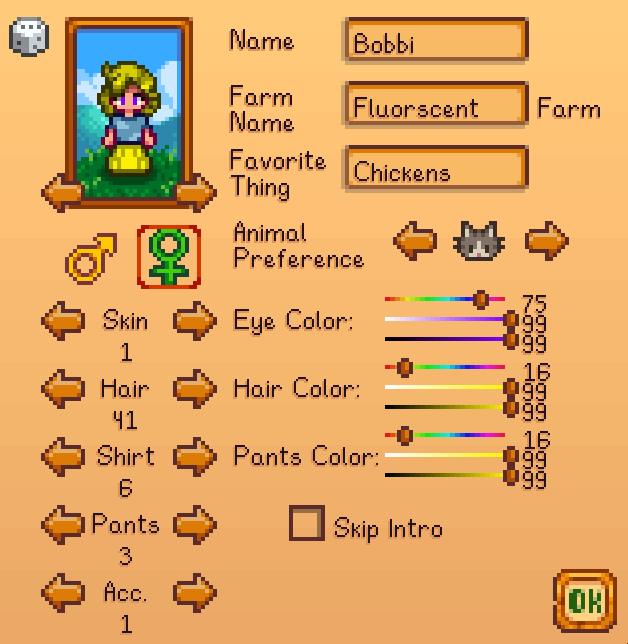Rotate character right with portrait arrow
Image resolution: width=628 pixels, height=644 pixels.
point(194,191)
